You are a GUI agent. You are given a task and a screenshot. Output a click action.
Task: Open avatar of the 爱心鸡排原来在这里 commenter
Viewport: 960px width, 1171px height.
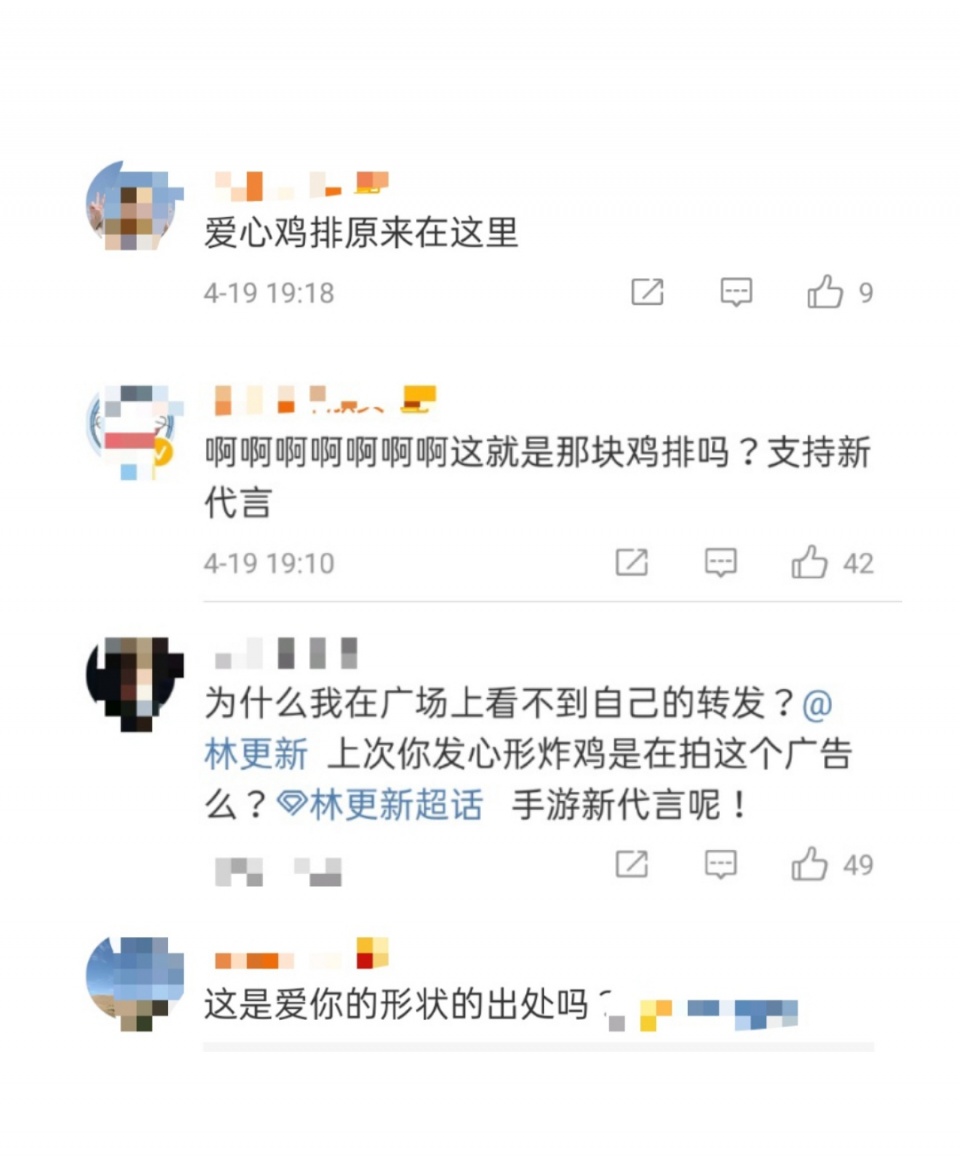point(135,205)
